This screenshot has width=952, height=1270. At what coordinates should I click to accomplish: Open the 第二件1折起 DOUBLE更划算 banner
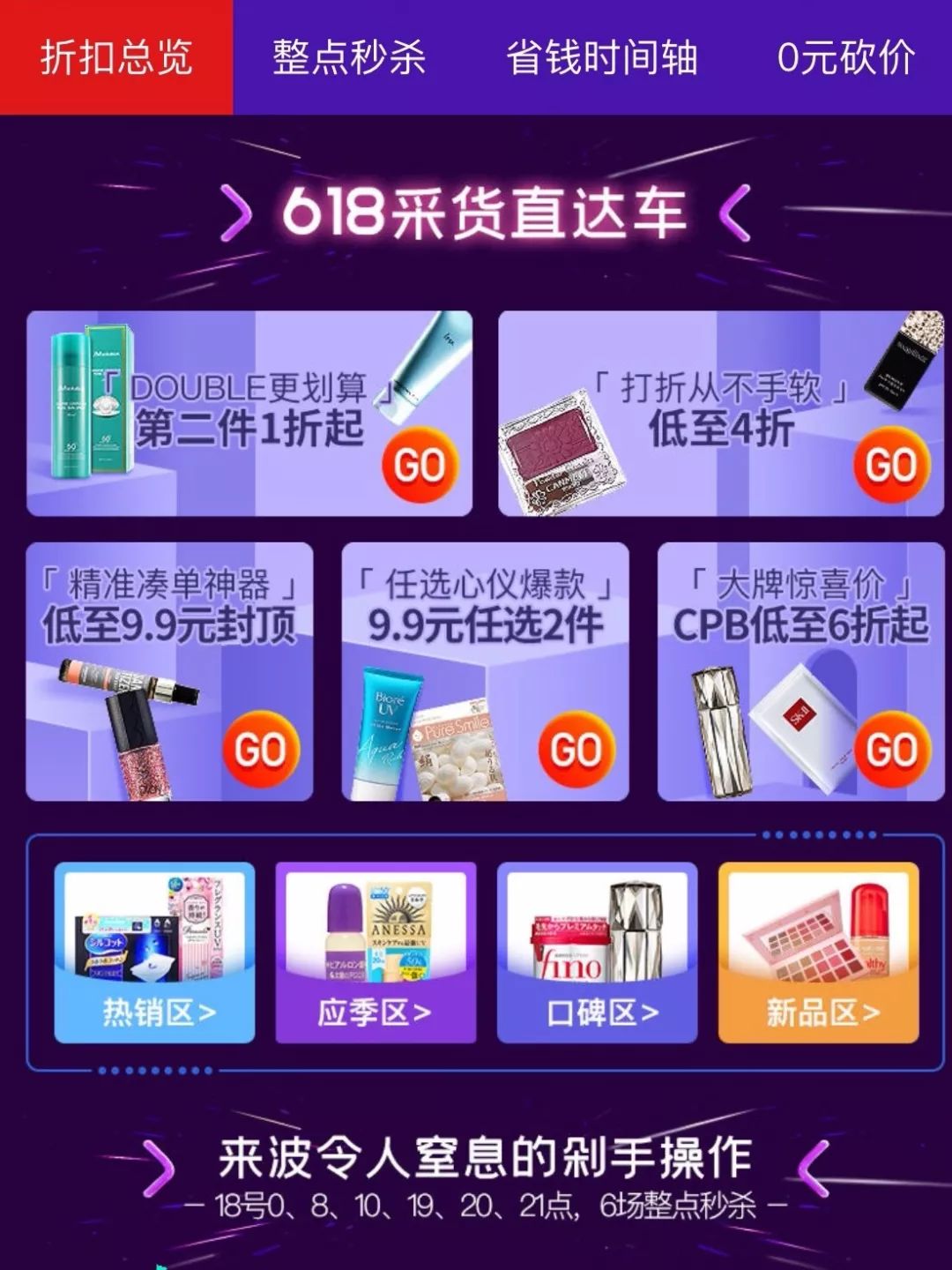(249, 413)
